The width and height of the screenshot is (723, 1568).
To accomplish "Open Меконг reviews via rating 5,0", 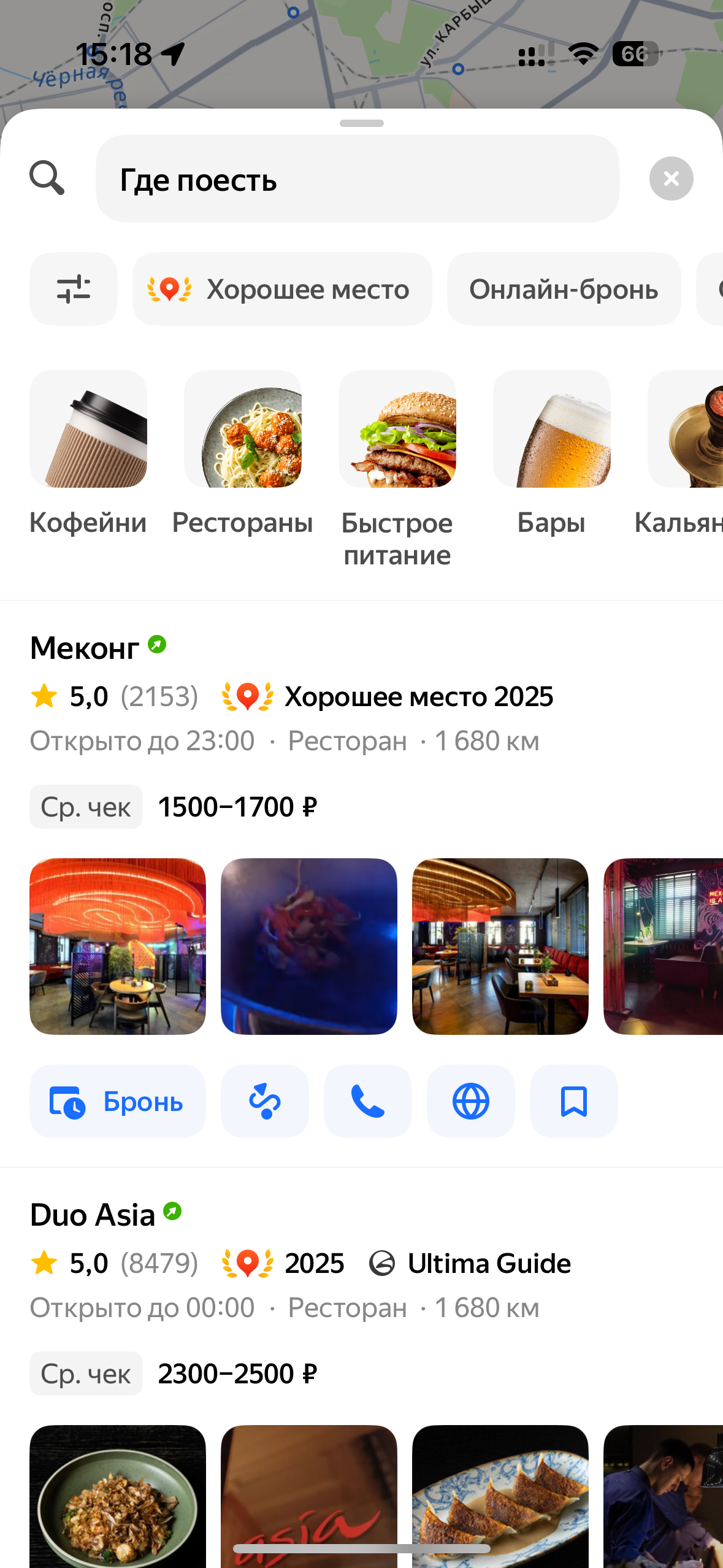I will pyautogui.click(x=88, y=696).
